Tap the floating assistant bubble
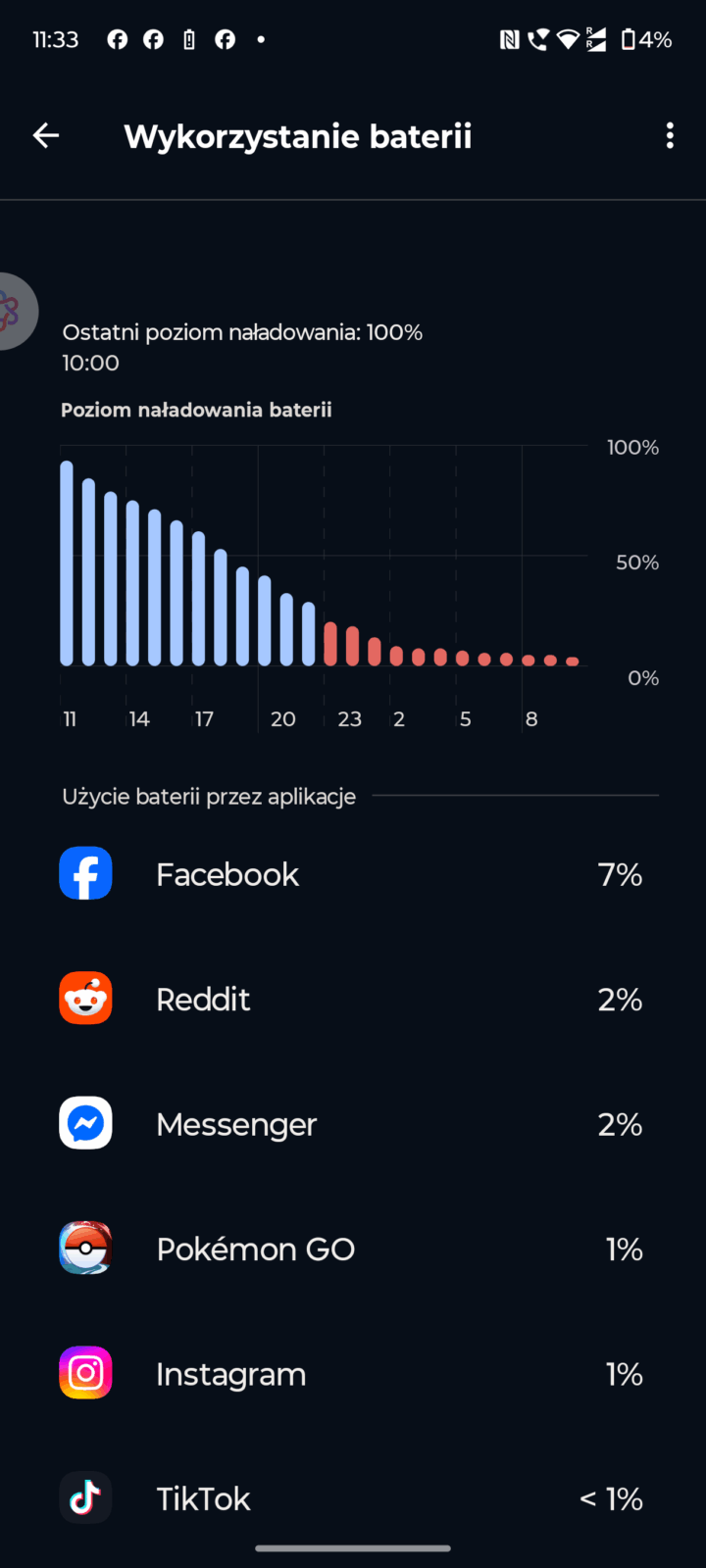This screenshot has width=706, height=1568. (x=14, y=312)
